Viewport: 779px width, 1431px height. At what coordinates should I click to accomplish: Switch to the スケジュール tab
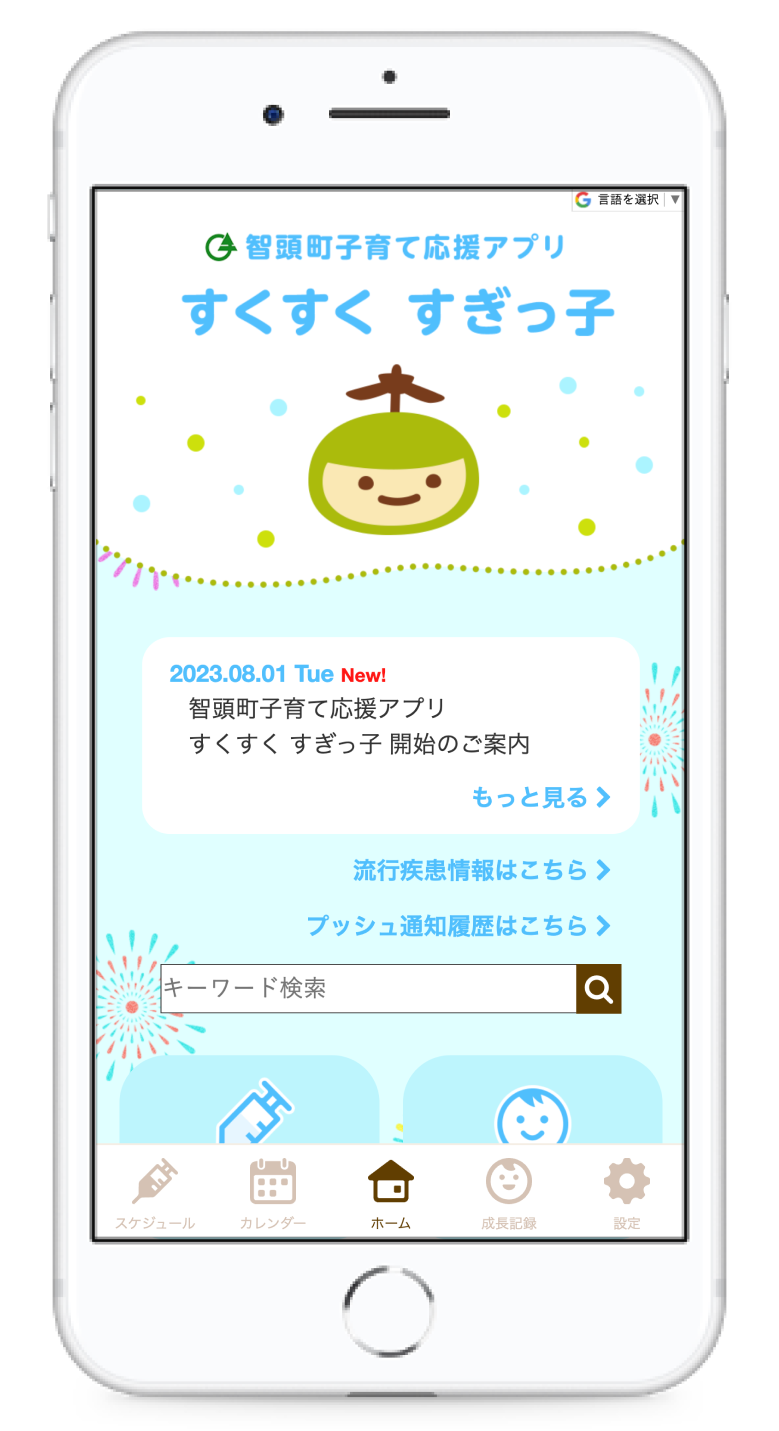point(155,1193)
